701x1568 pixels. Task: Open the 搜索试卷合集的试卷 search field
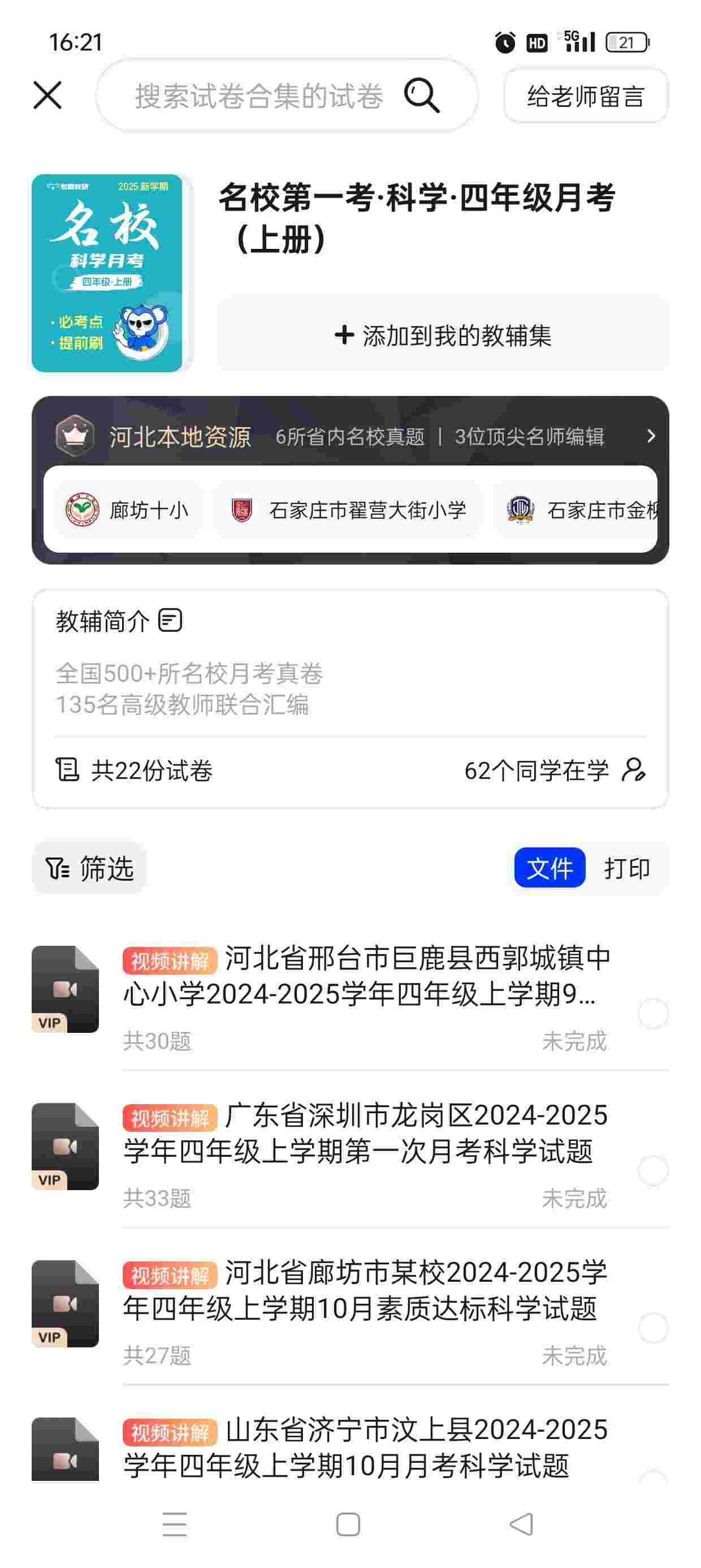(258, 96)
